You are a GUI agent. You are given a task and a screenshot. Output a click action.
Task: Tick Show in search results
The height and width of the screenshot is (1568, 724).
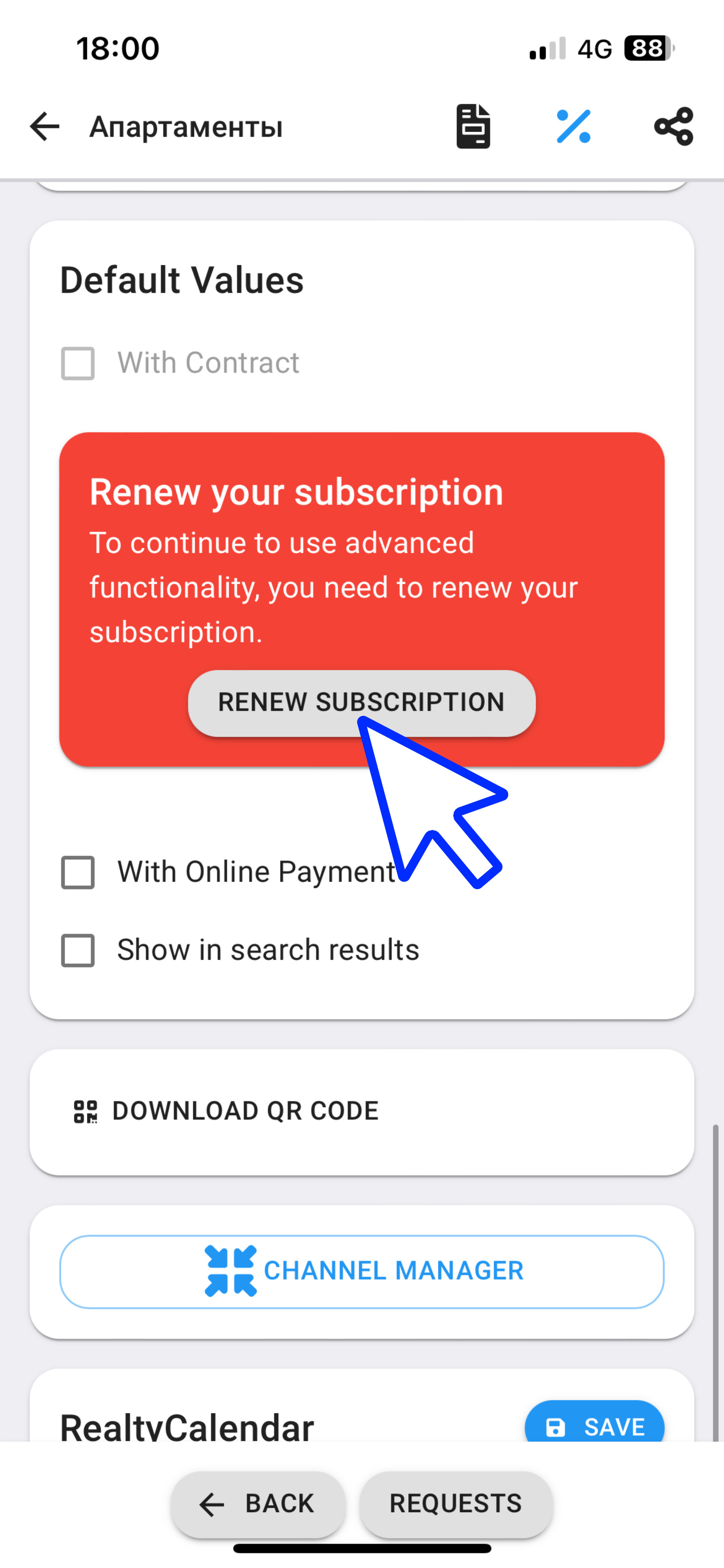78,950
